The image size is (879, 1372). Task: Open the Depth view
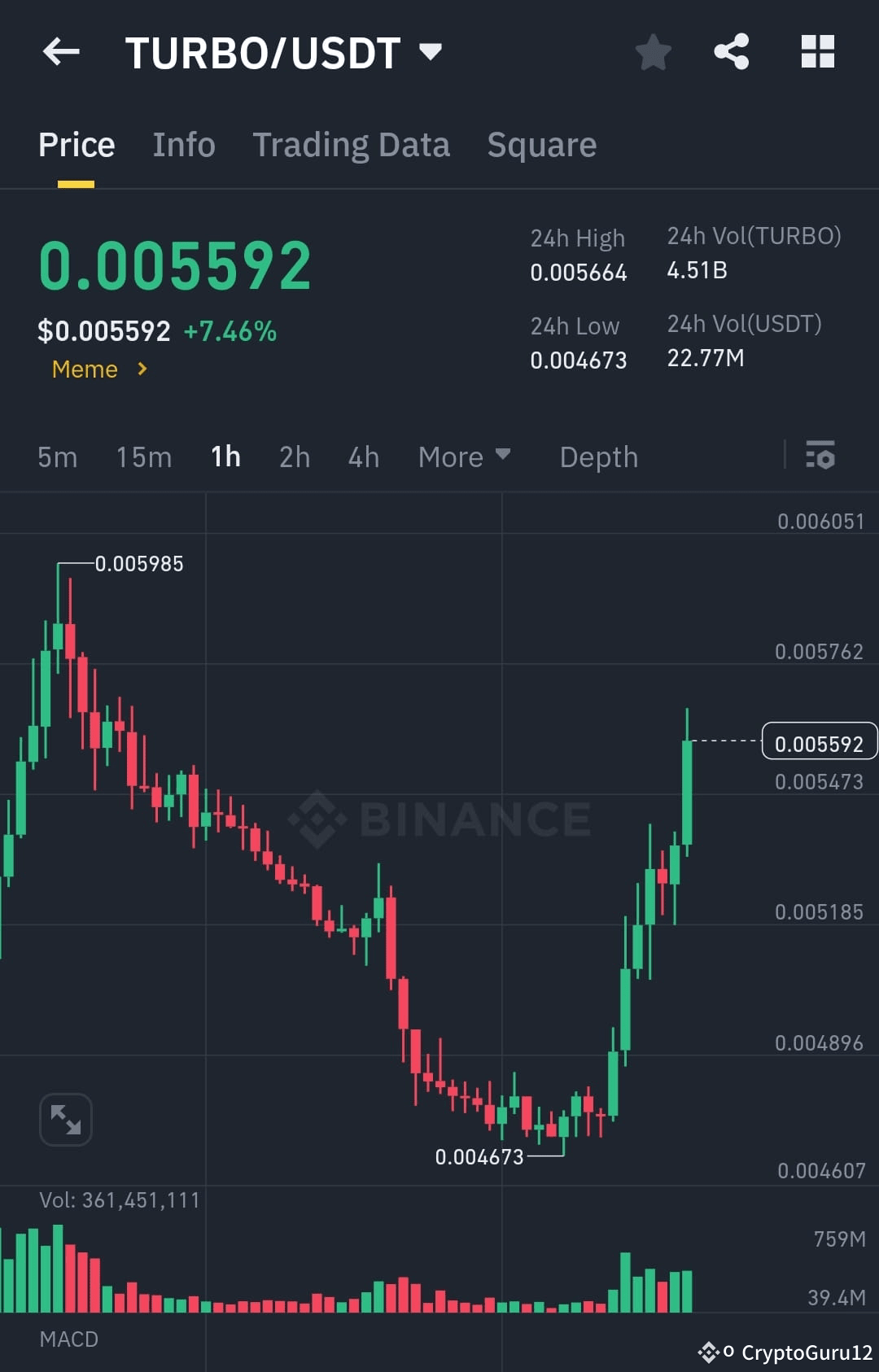(598, 457)
